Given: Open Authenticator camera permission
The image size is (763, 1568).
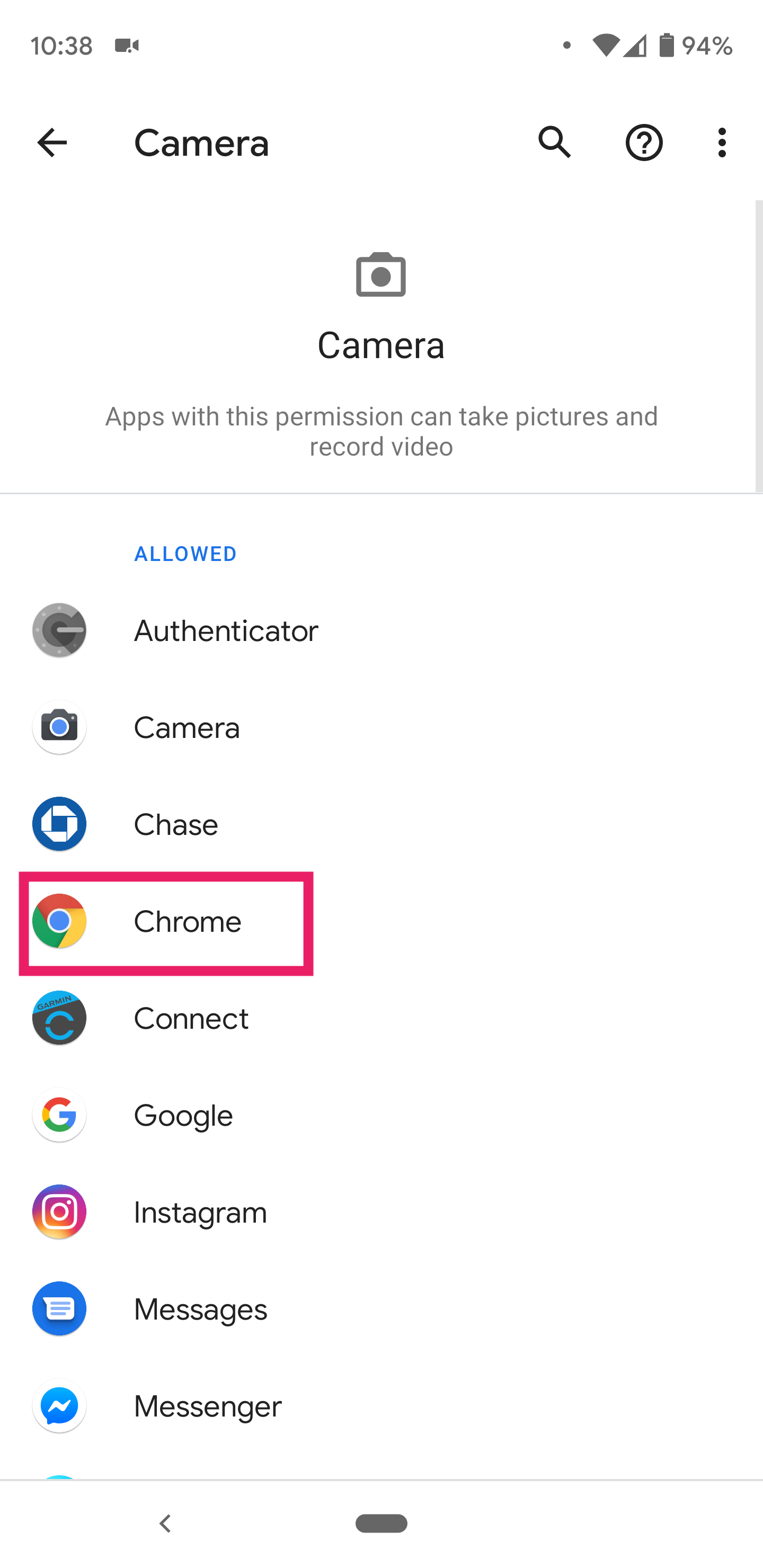Looking at the screenshot, I should (225, 630).
